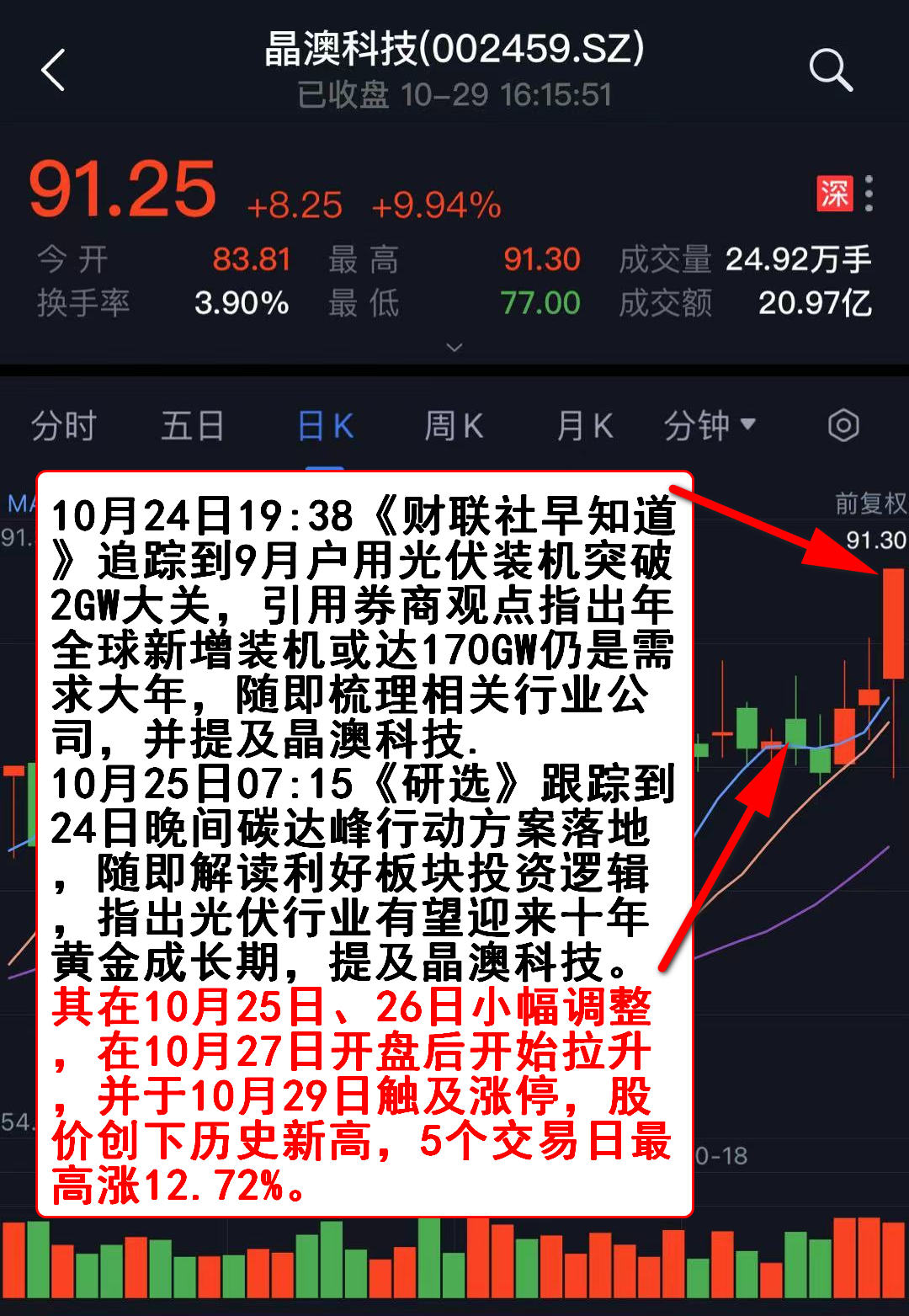This screenshot has height=1316, width=909.
Task: Switch to the 分时 chart tab
Action: click(x=64, y=426)
